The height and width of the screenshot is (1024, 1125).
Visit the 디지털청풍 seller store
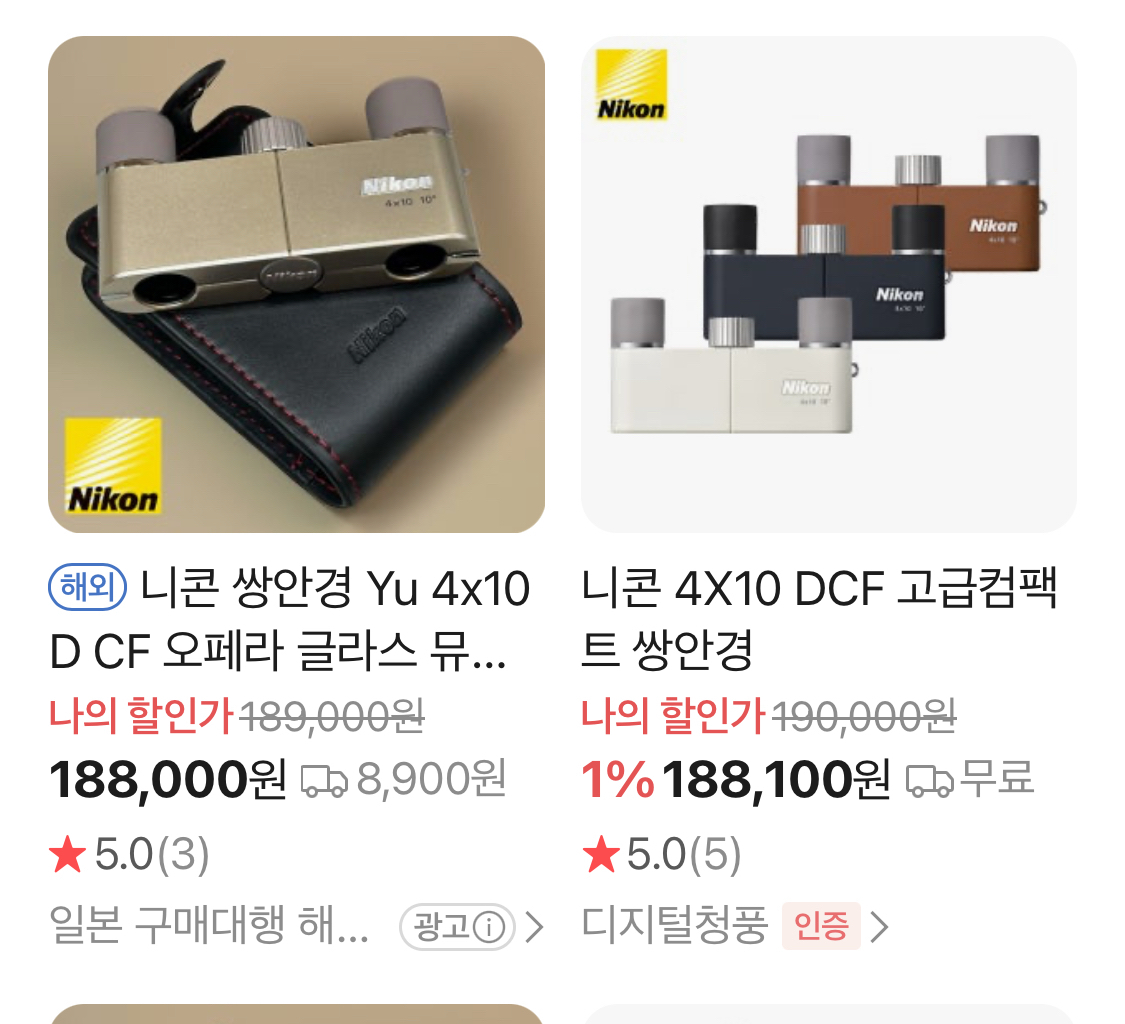pyautogui.click(x=674, y=927)
